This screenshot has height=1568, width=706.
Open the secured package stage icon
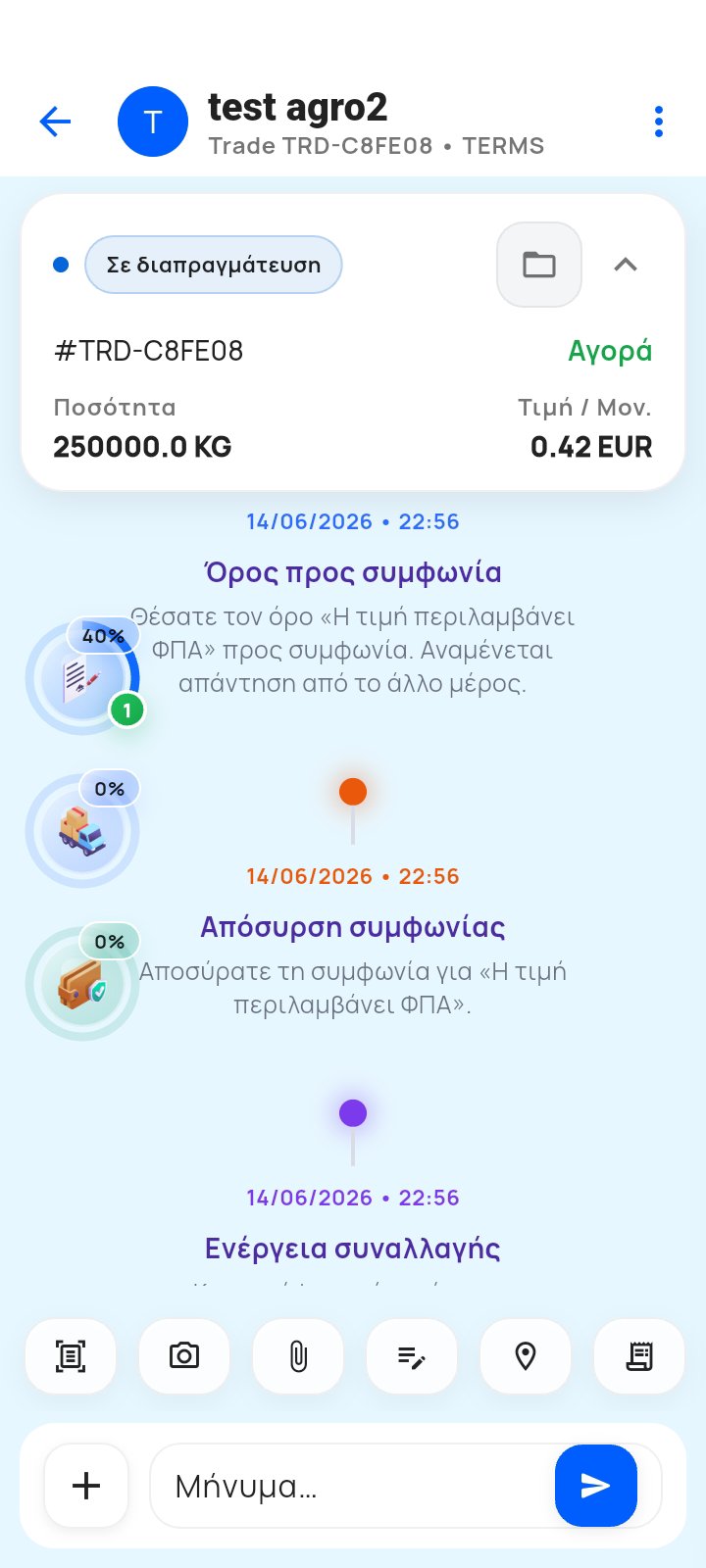[82, 983]
